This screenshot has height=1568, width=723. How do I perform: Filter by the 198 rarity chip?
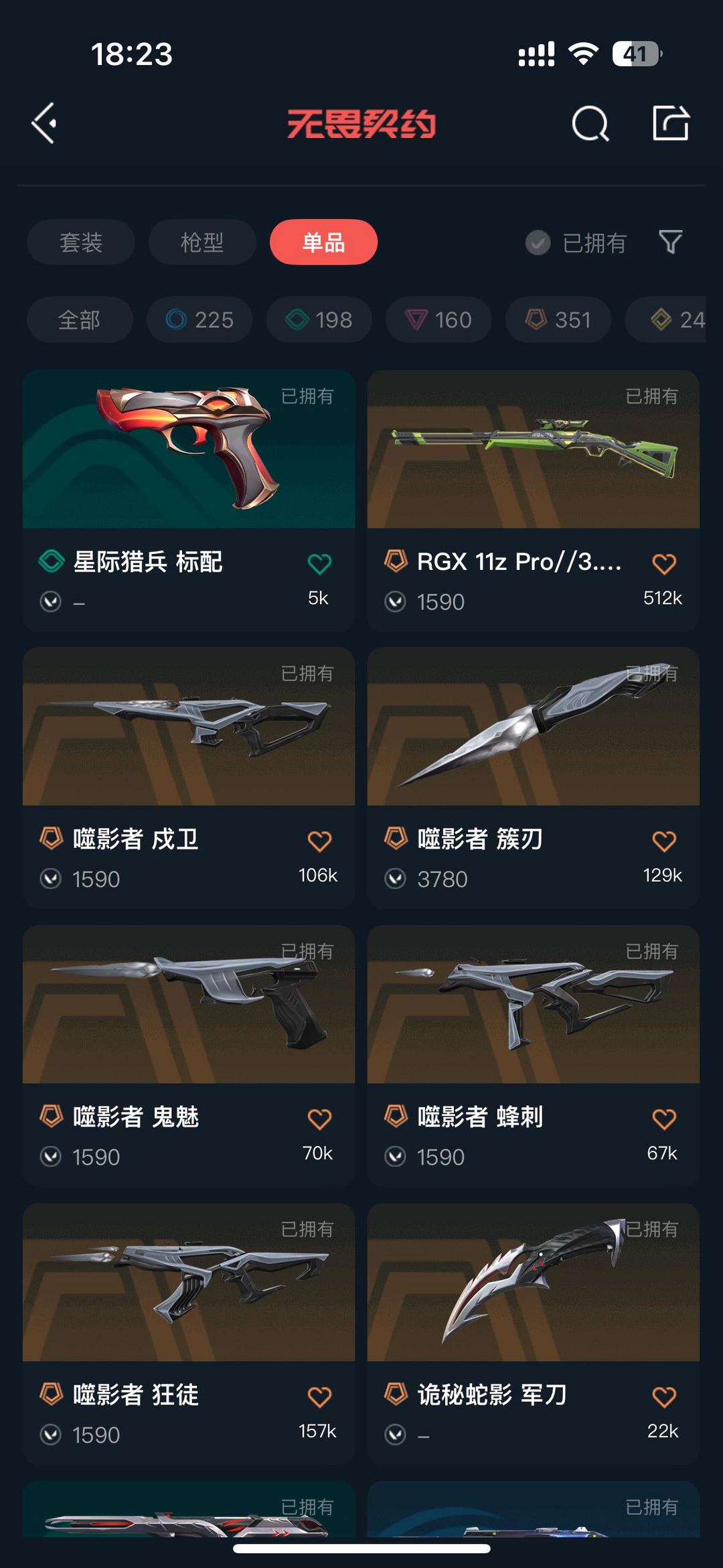pyautogui.click(x=319, y=319)
